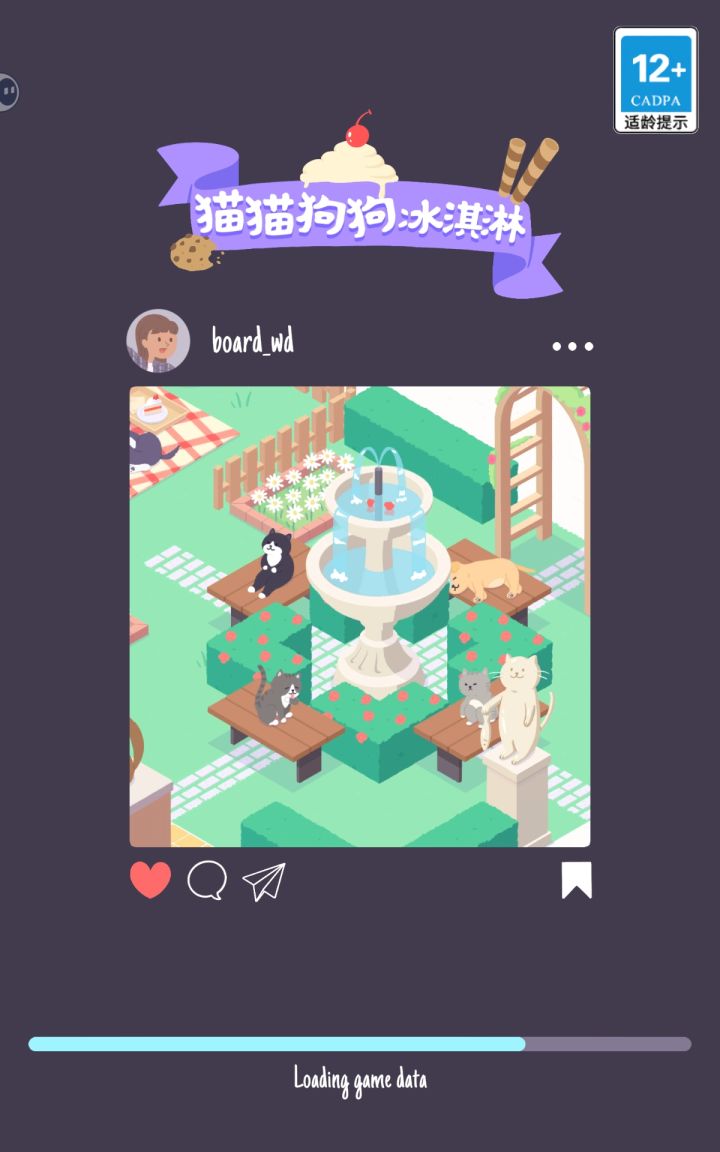The image size is (720, 1152).
Task: Open options for the age rating notice
Action: [x=655, y=80]
